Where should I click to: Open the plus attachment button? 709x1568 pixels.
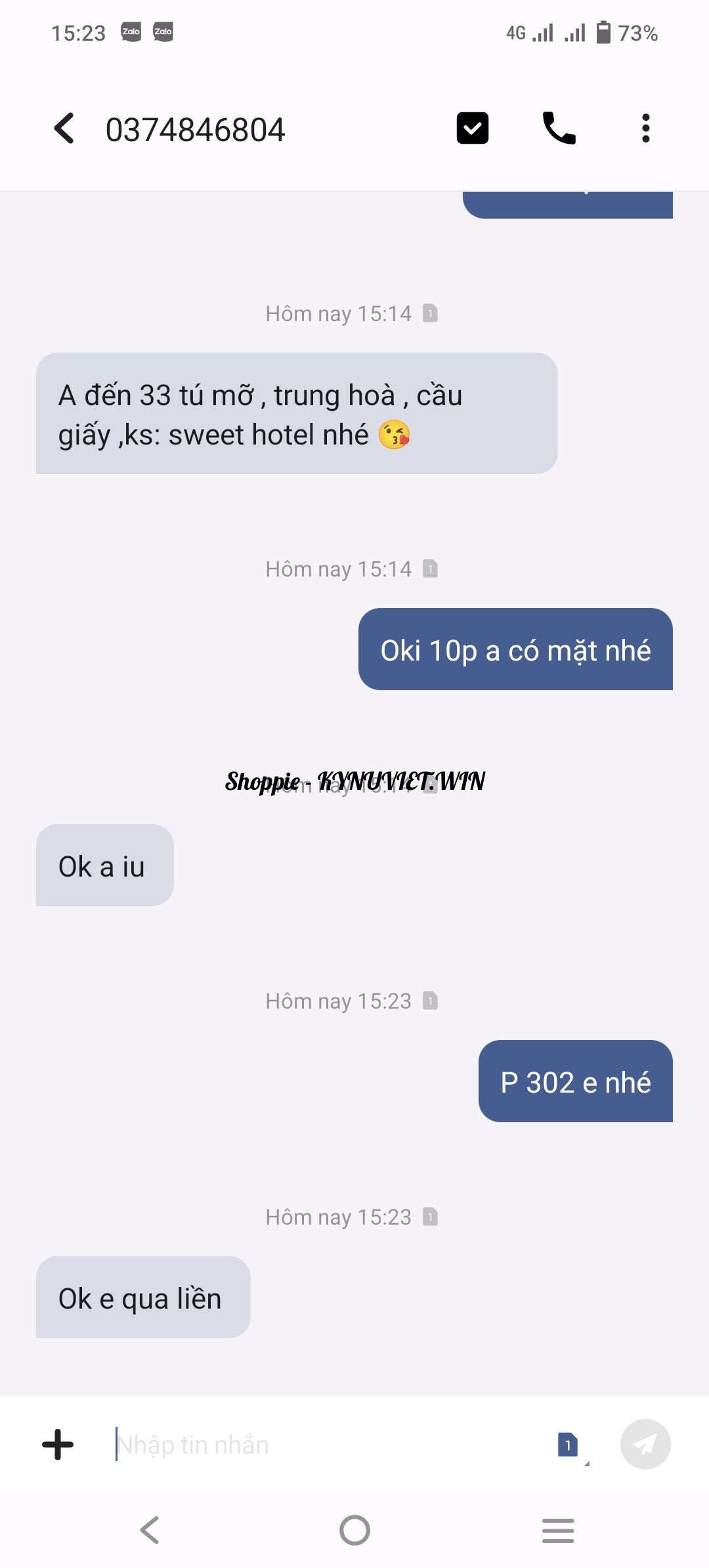(58, 1445)
